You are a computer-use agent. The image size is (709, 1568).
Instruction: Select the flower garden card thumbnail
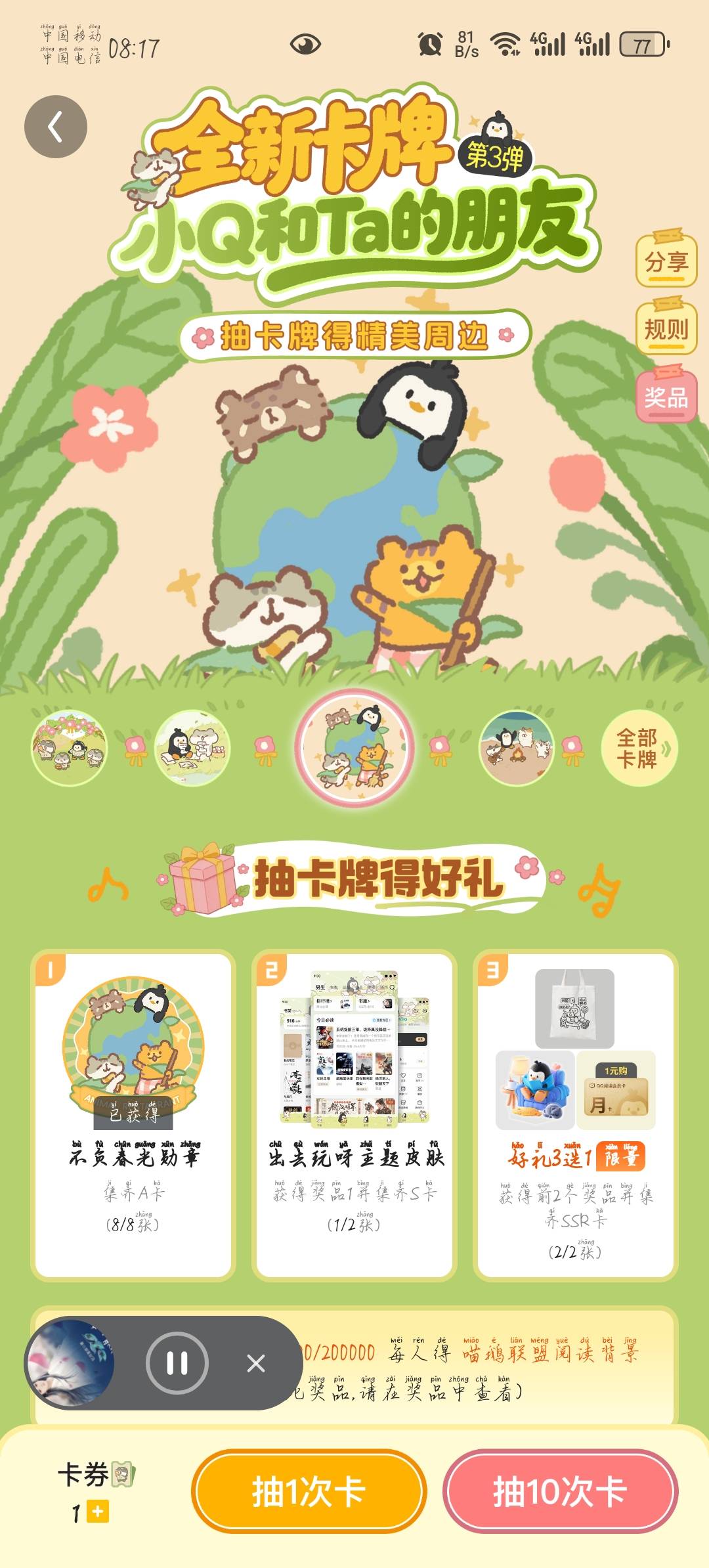point(69,748)
